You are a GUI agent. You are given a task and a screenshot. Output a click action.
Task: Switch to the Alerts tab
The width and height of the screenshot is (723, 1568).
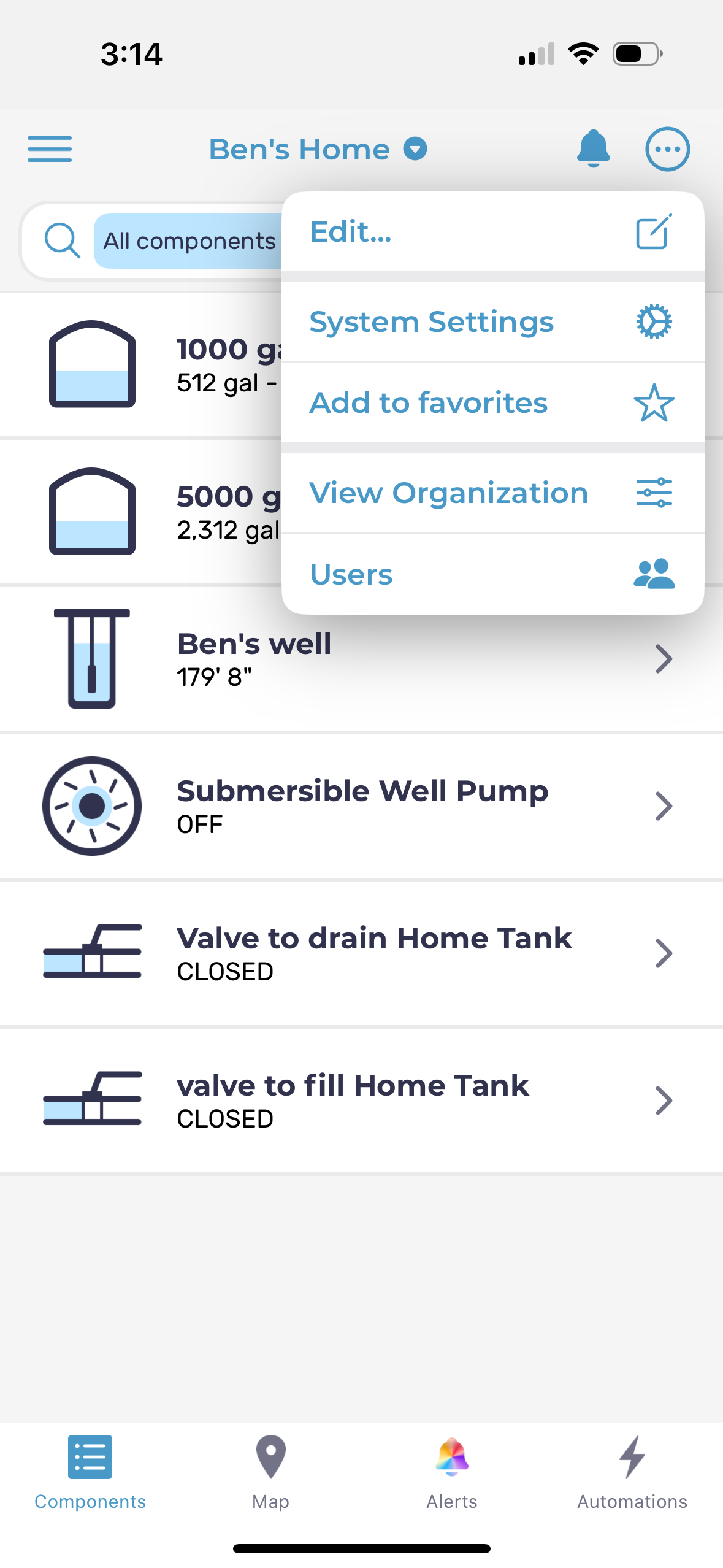click(x=451, y=1472)
